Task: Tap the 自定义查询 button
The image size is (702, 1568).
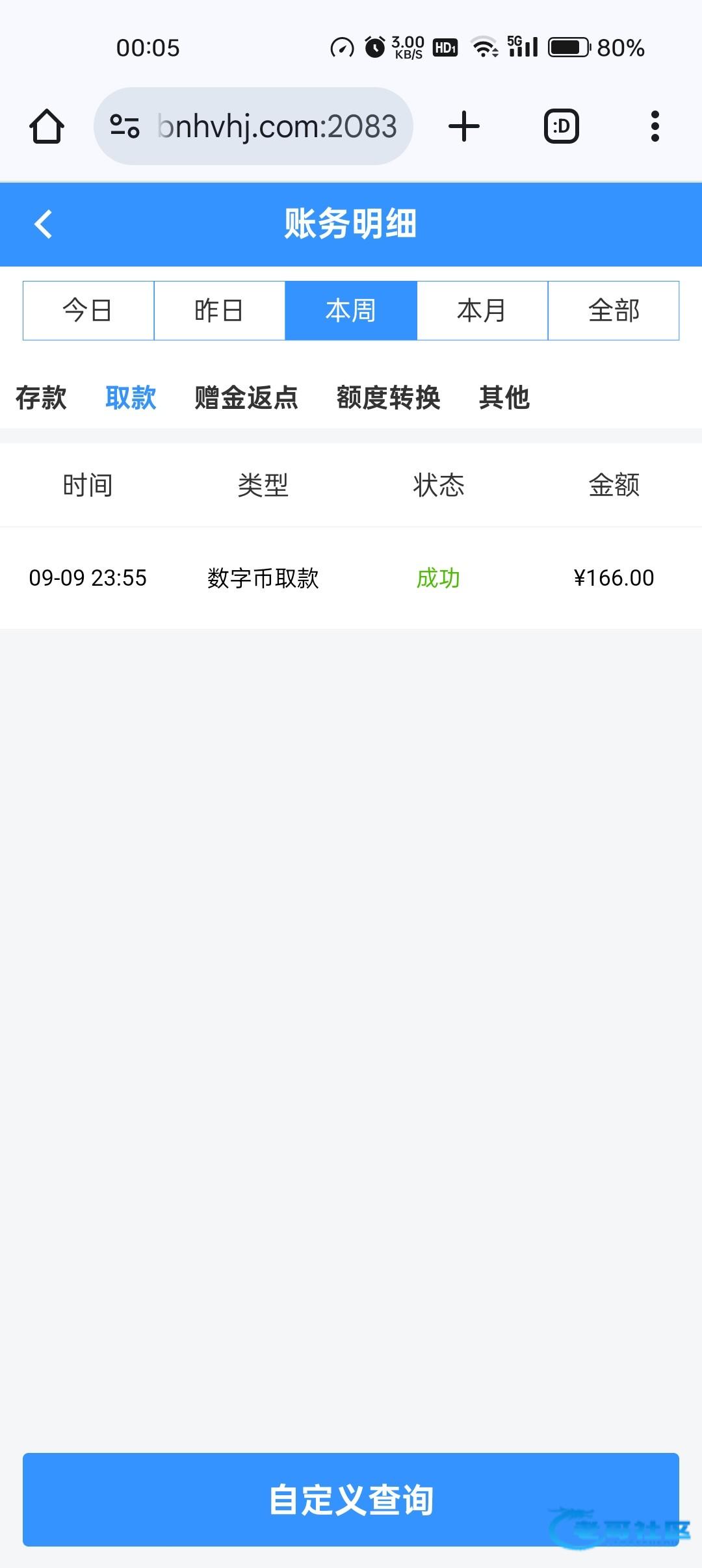Action: point(351,1499)
